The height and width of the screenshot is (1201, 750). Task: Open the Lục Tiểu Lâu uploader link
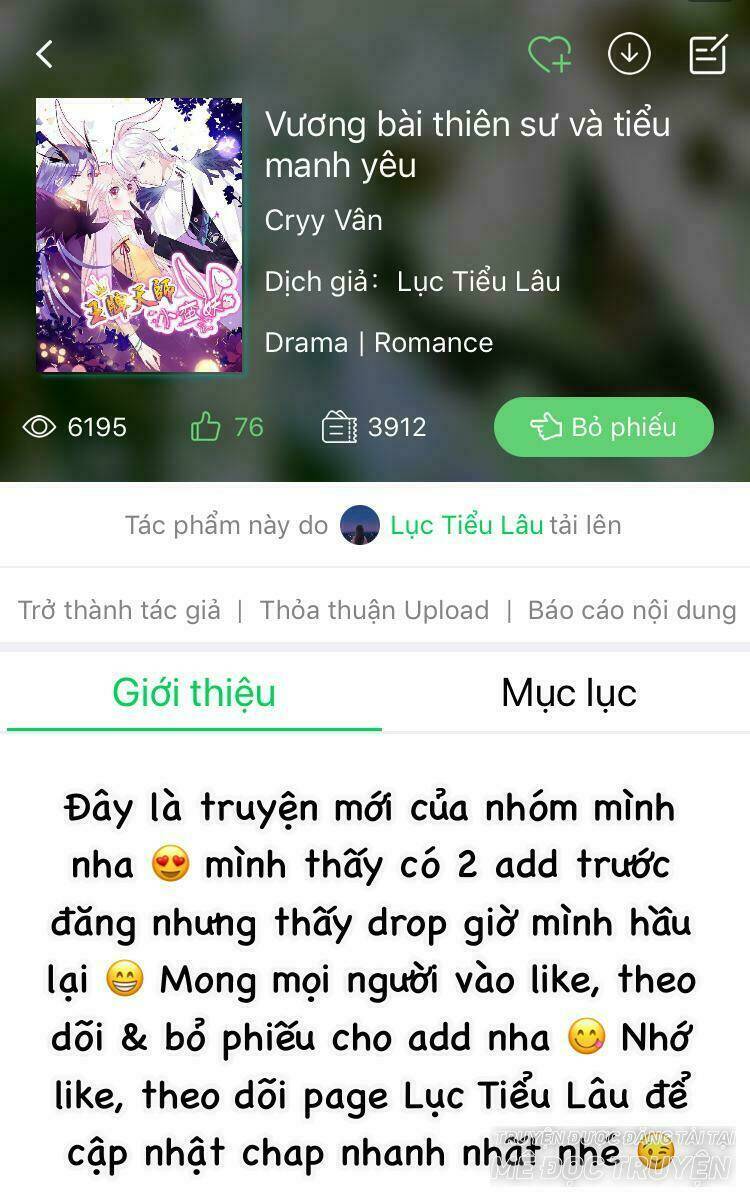coord(465,524)
